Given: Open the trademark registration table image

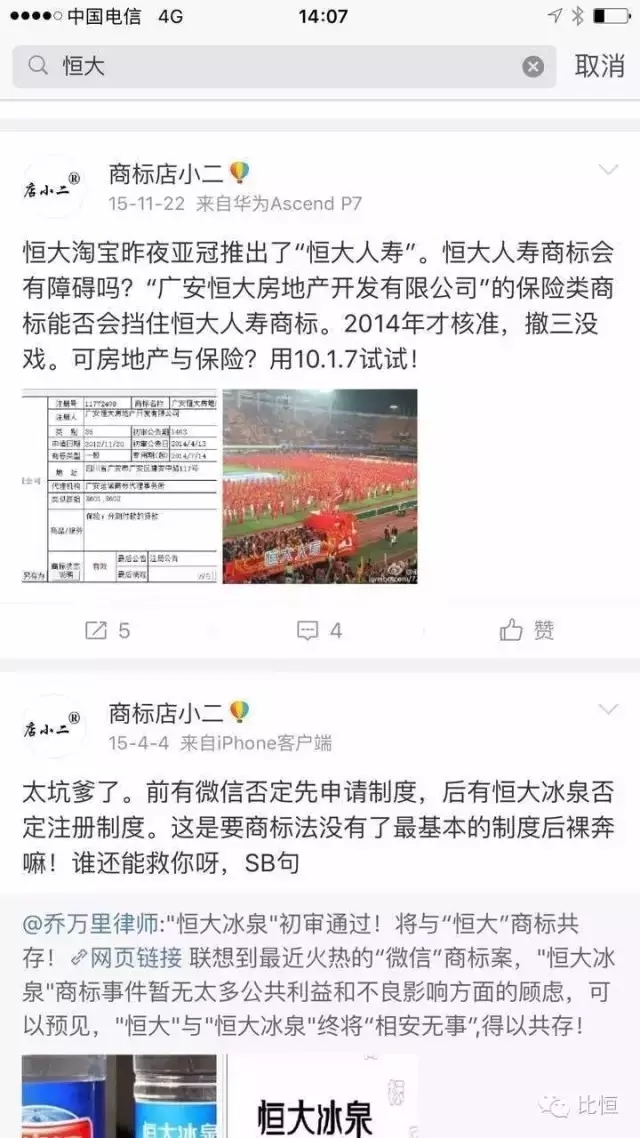Looking at the screenshot, I should pyautogui.click(x=119, y=486).
